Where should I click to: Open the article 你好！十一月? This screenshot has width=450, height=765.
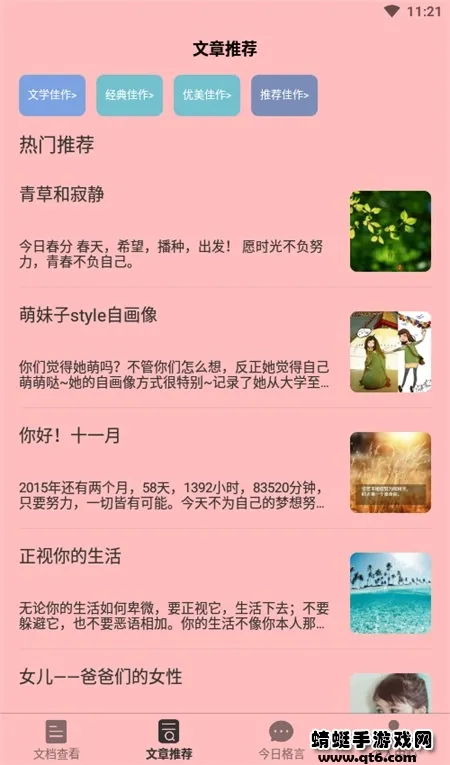[x=225, y=469]
